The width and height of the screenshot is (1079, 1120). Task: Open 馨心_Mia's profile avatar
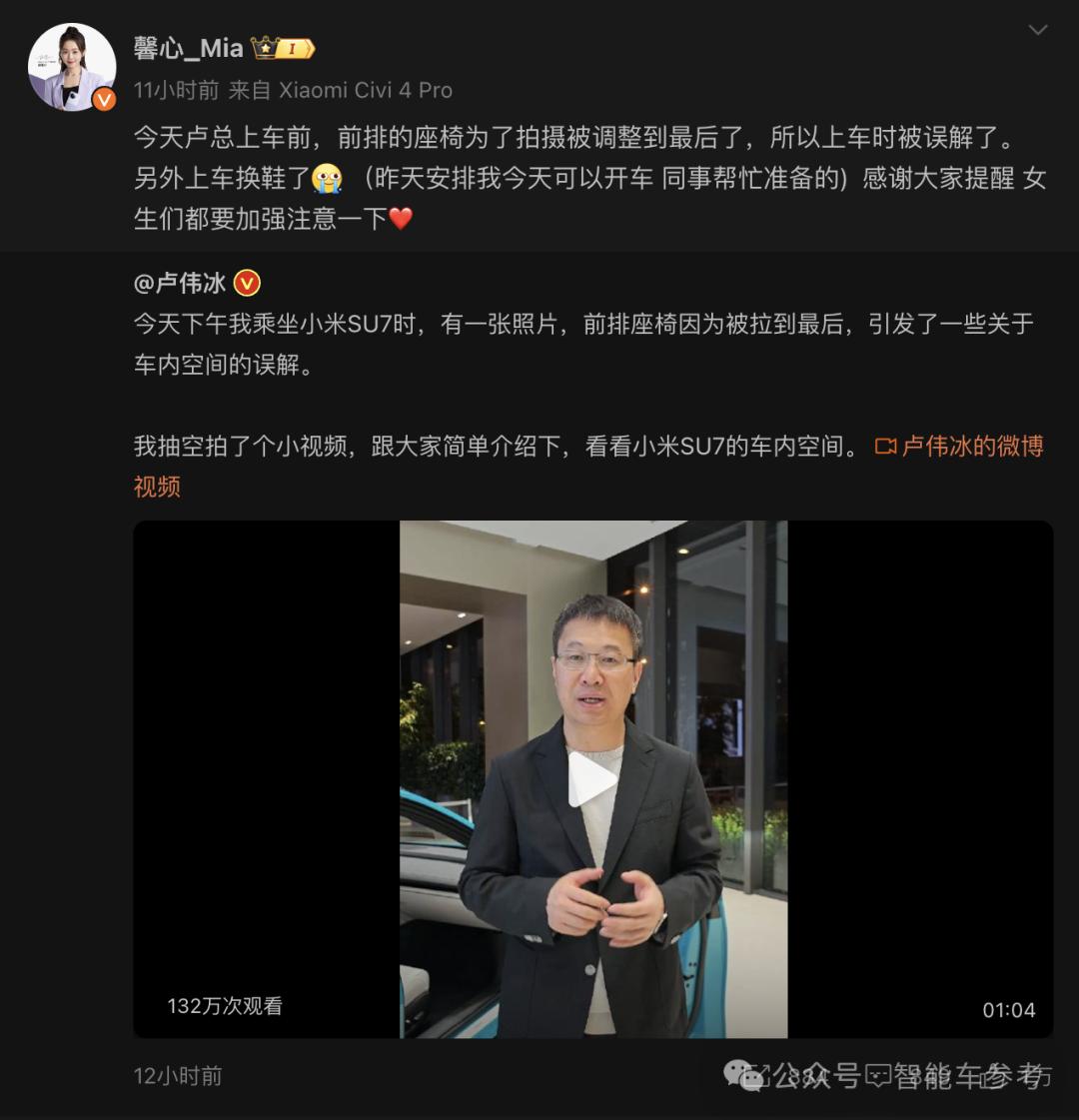[x=71, y=67]
